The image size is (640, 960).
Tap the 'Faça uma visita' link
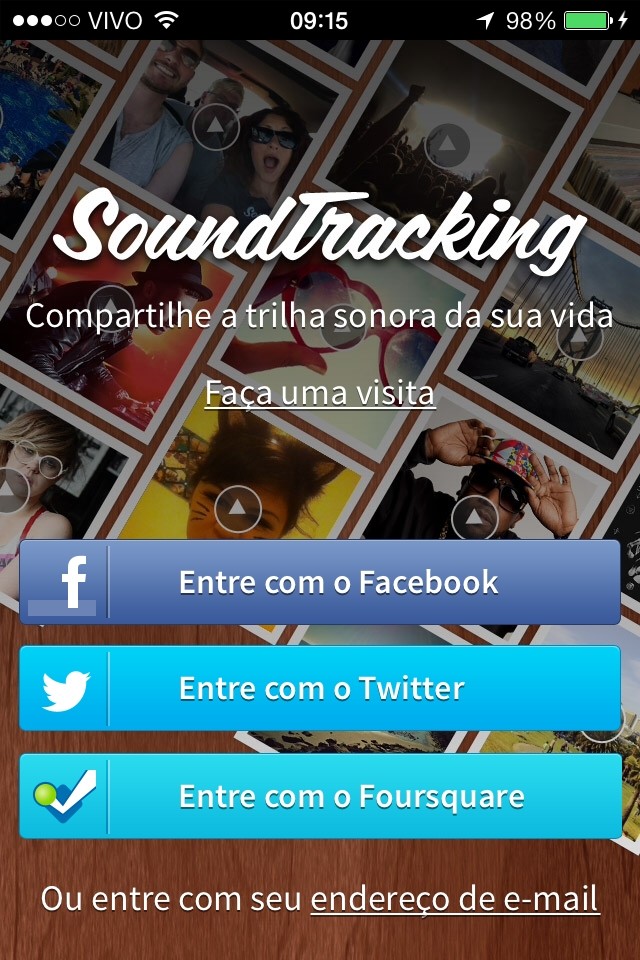coord(320,393)
